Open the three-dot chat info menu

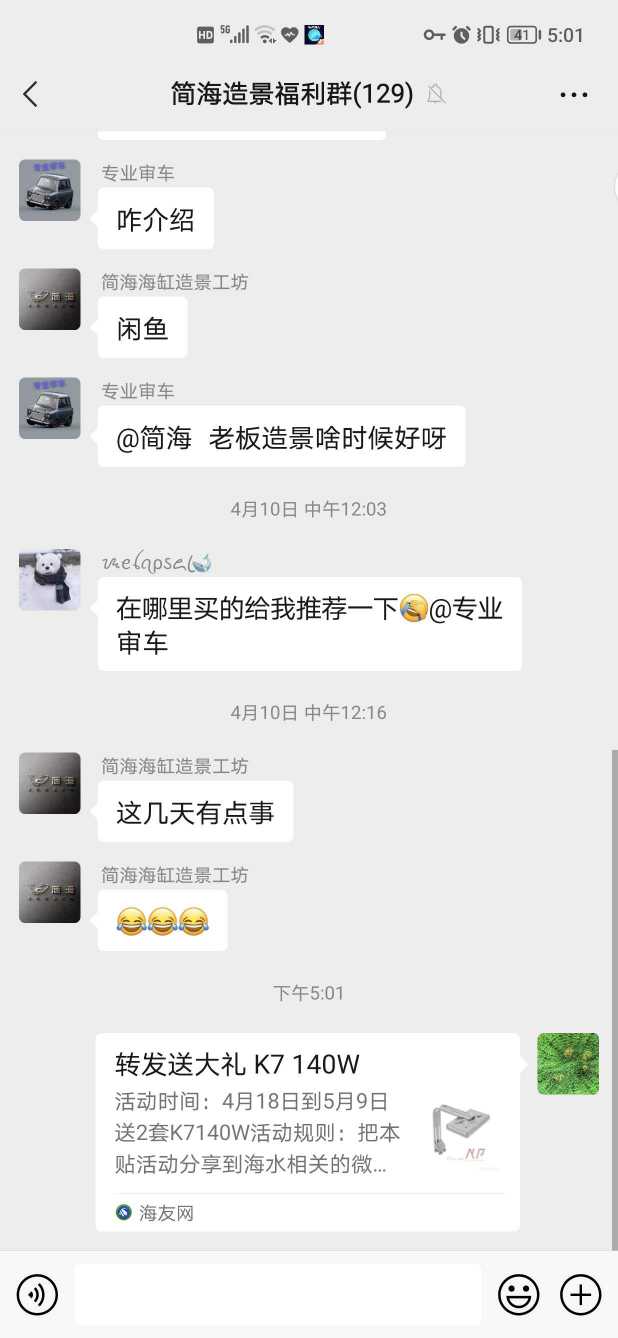pos(573,95)
